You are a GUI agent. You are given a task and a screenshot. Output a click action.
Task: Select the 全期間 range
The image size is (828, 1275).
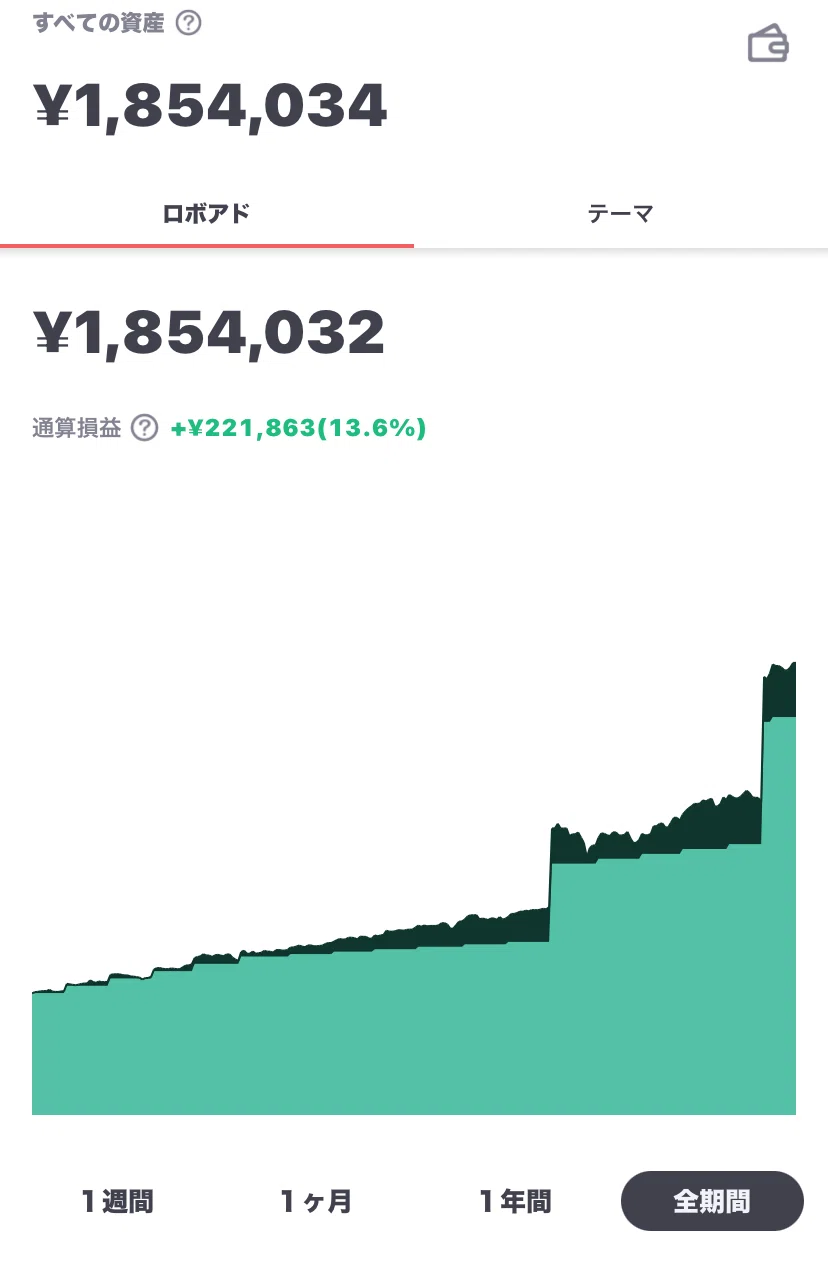tap(712, 1201)
